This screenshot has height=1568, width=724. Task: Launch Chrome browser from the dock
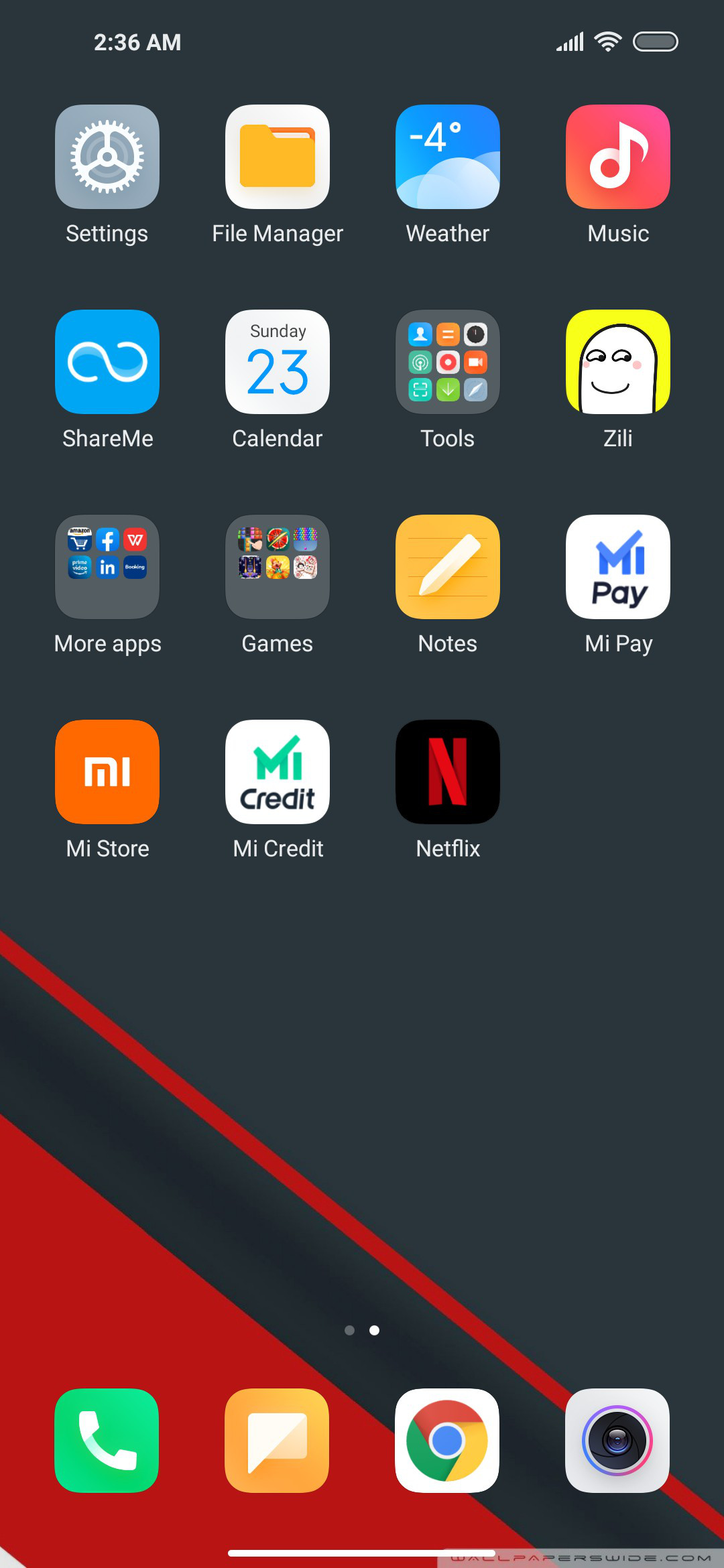click(x=447, y=1441)
